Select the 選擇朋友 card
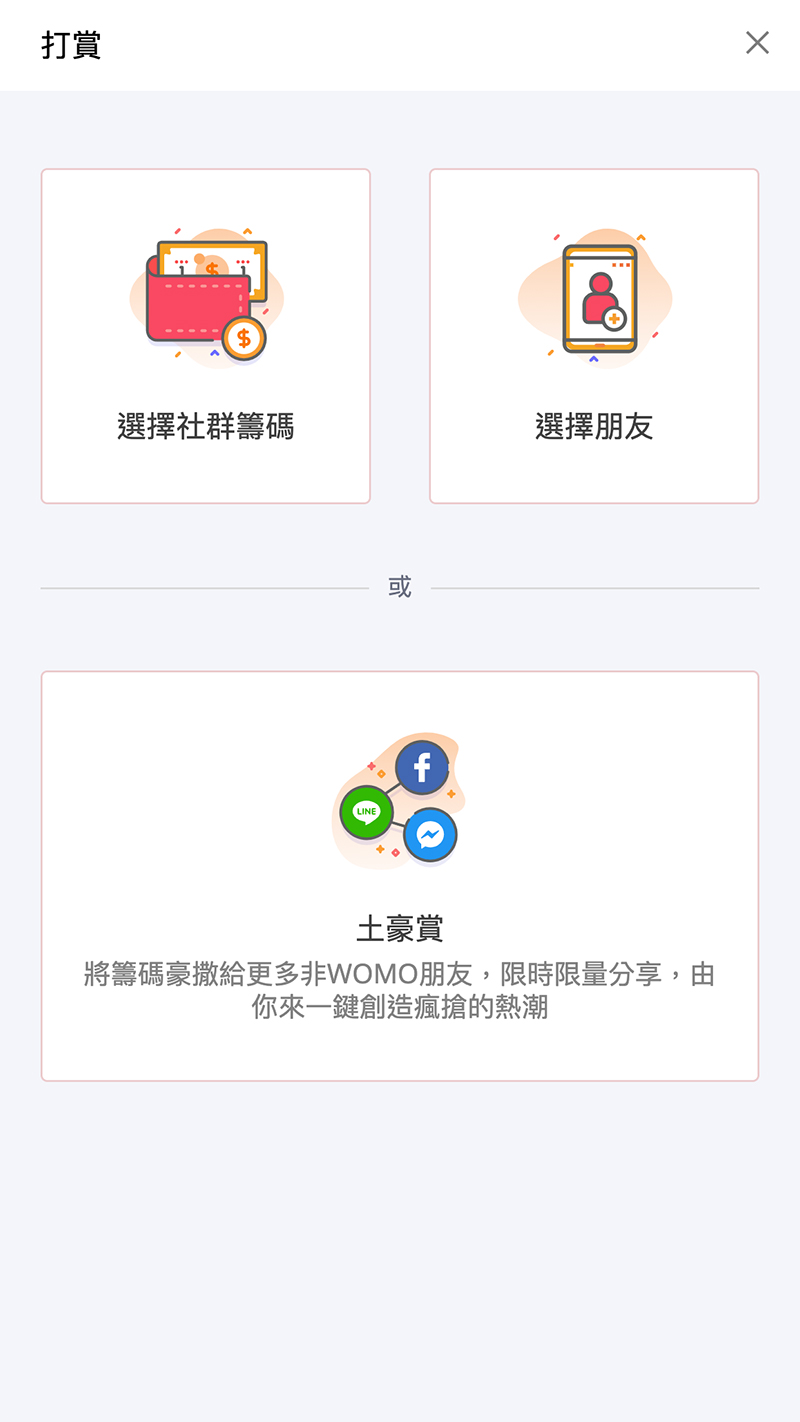The image size is (800, 1422). [594, 336]
